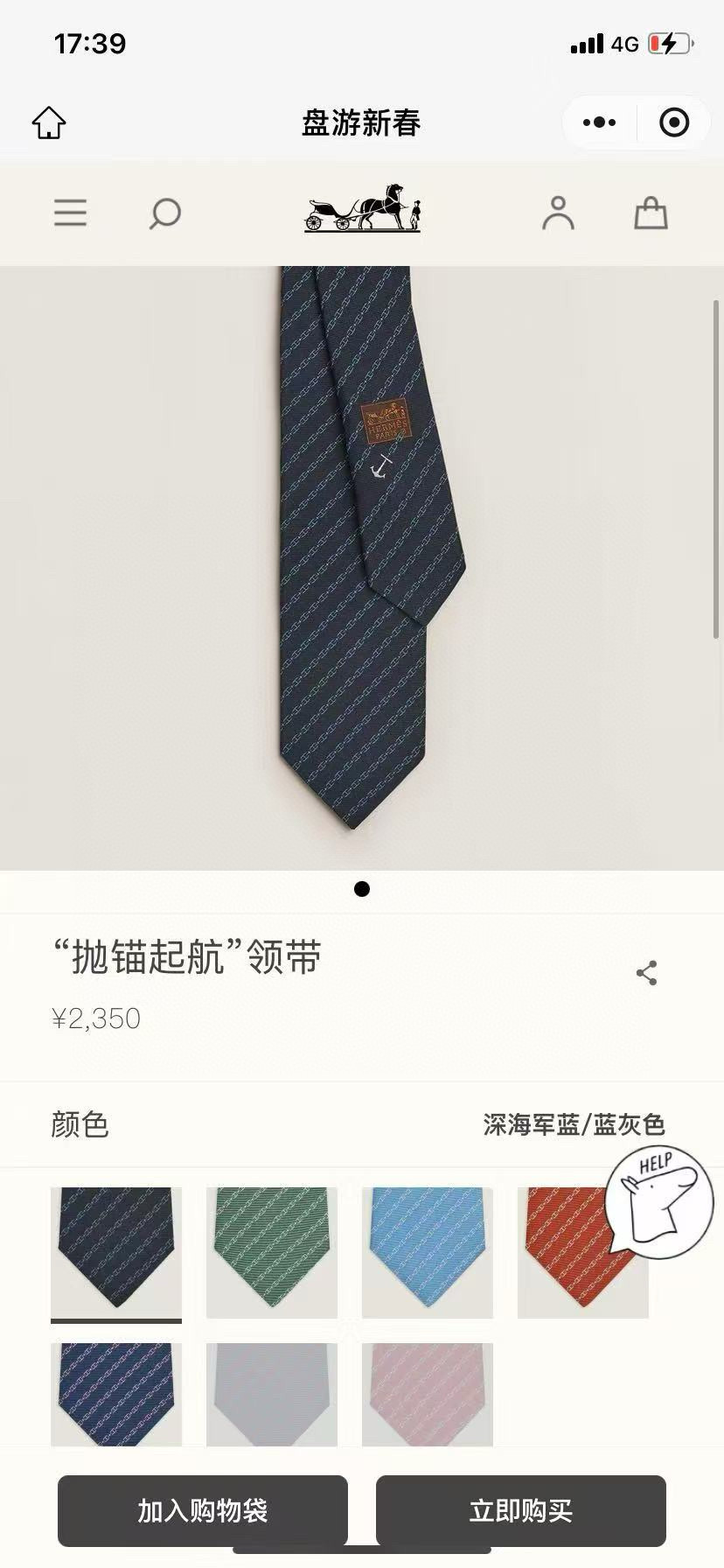724x1568 pixels.
Task: Tap 立即购买 to buy now
Action: click(x=522, y=1511)
